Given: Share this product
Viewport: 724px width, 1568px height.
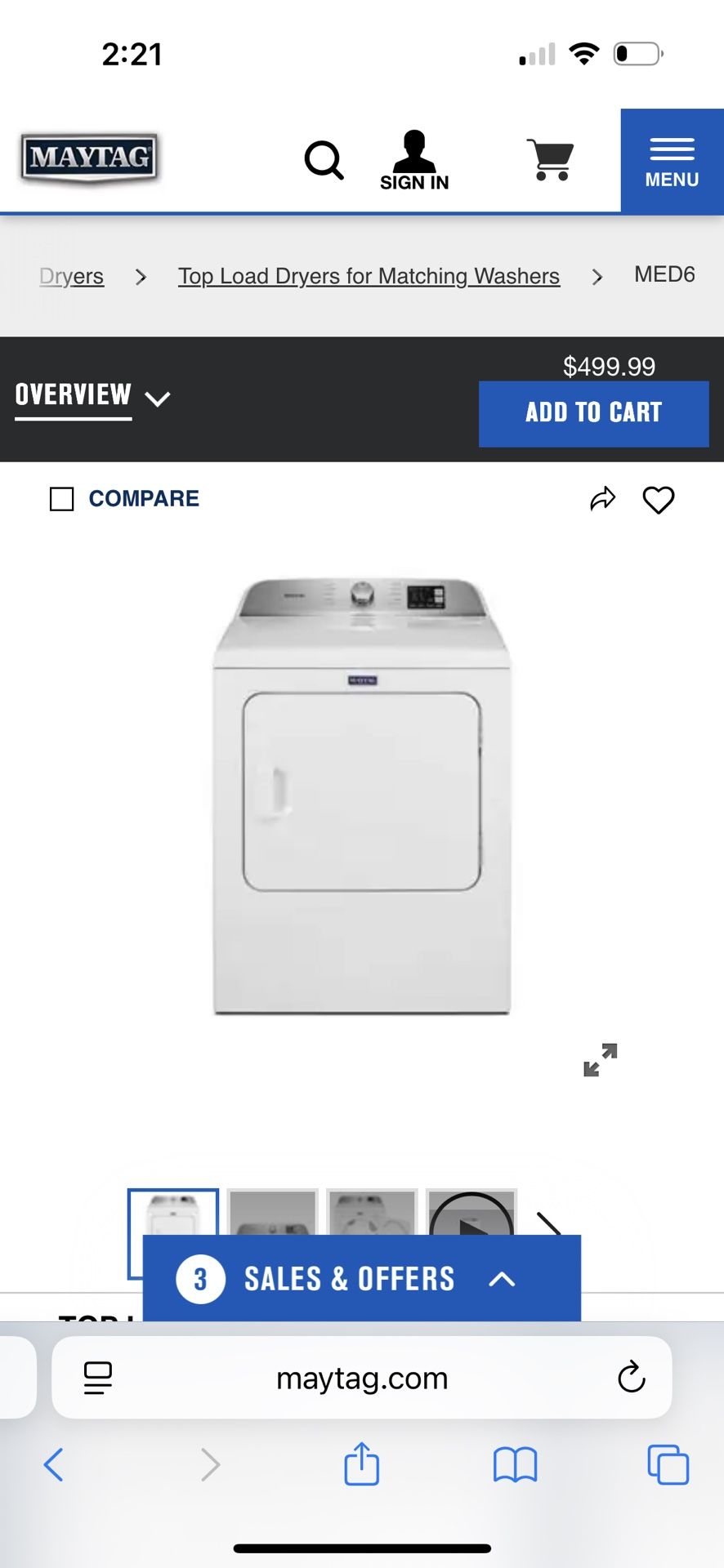Looking at the screenshot, I should 603,499.
